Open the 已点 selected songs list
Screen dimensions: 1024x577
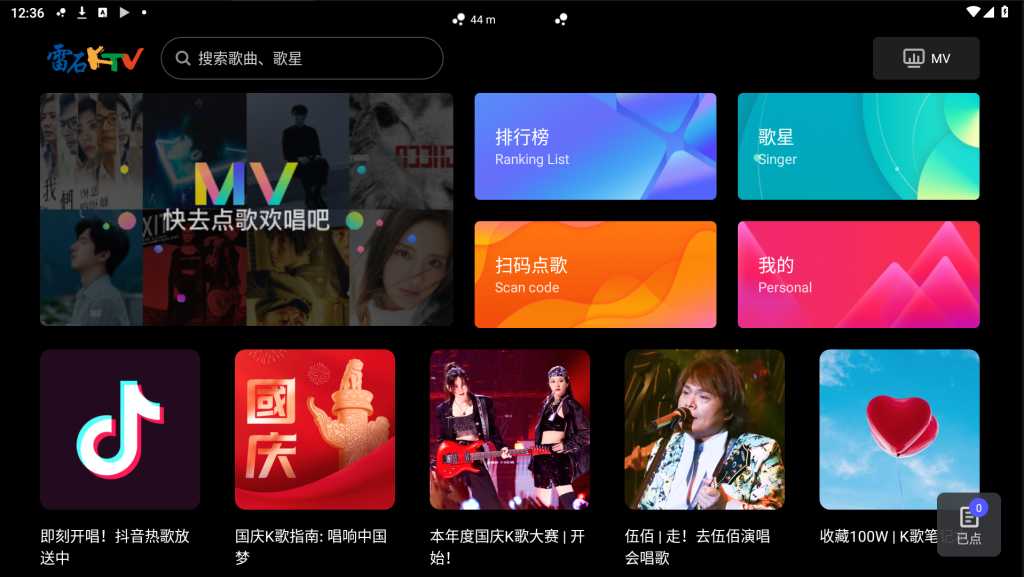[x=968, y=524]
